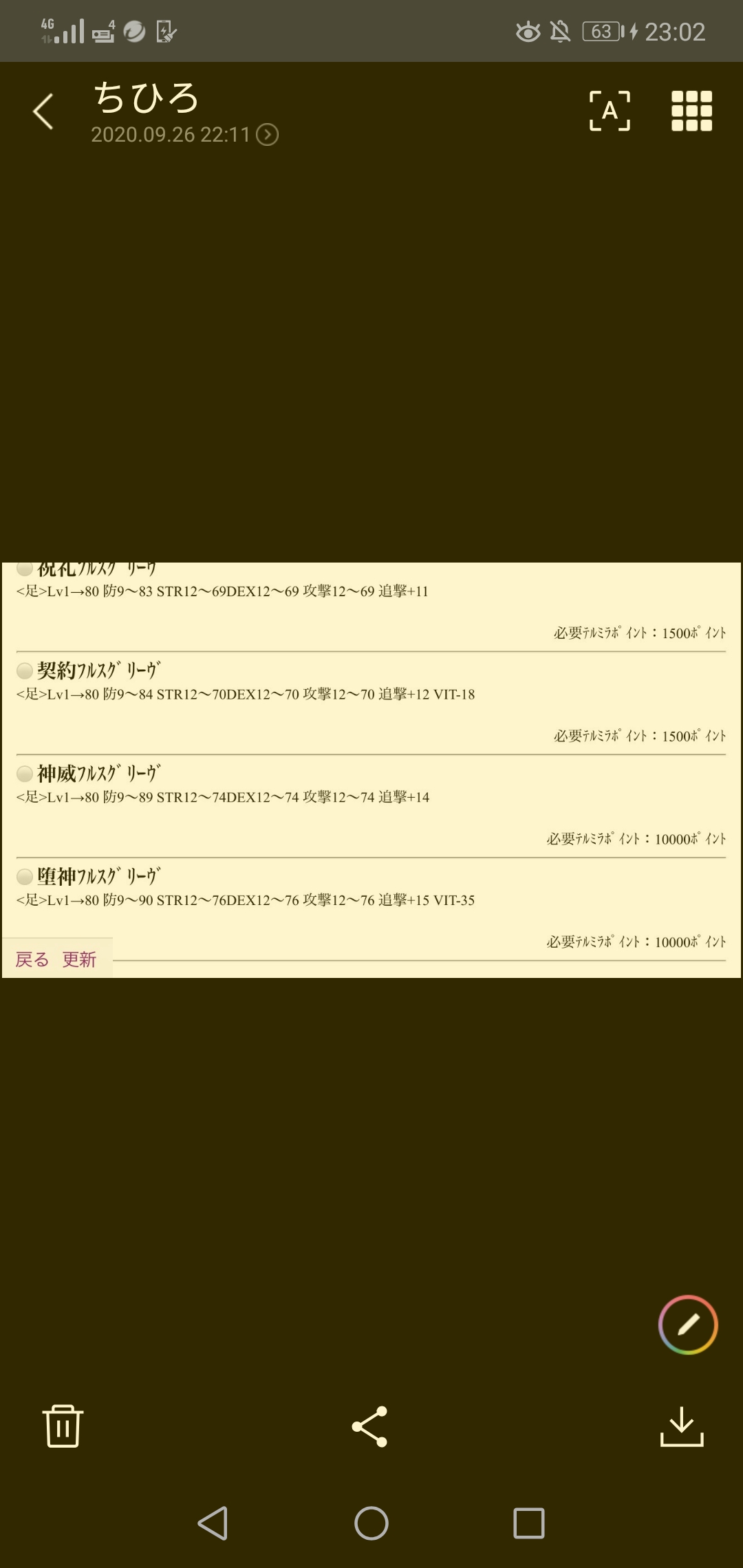Edit image with the colorful pencil button

point(688,1325)
